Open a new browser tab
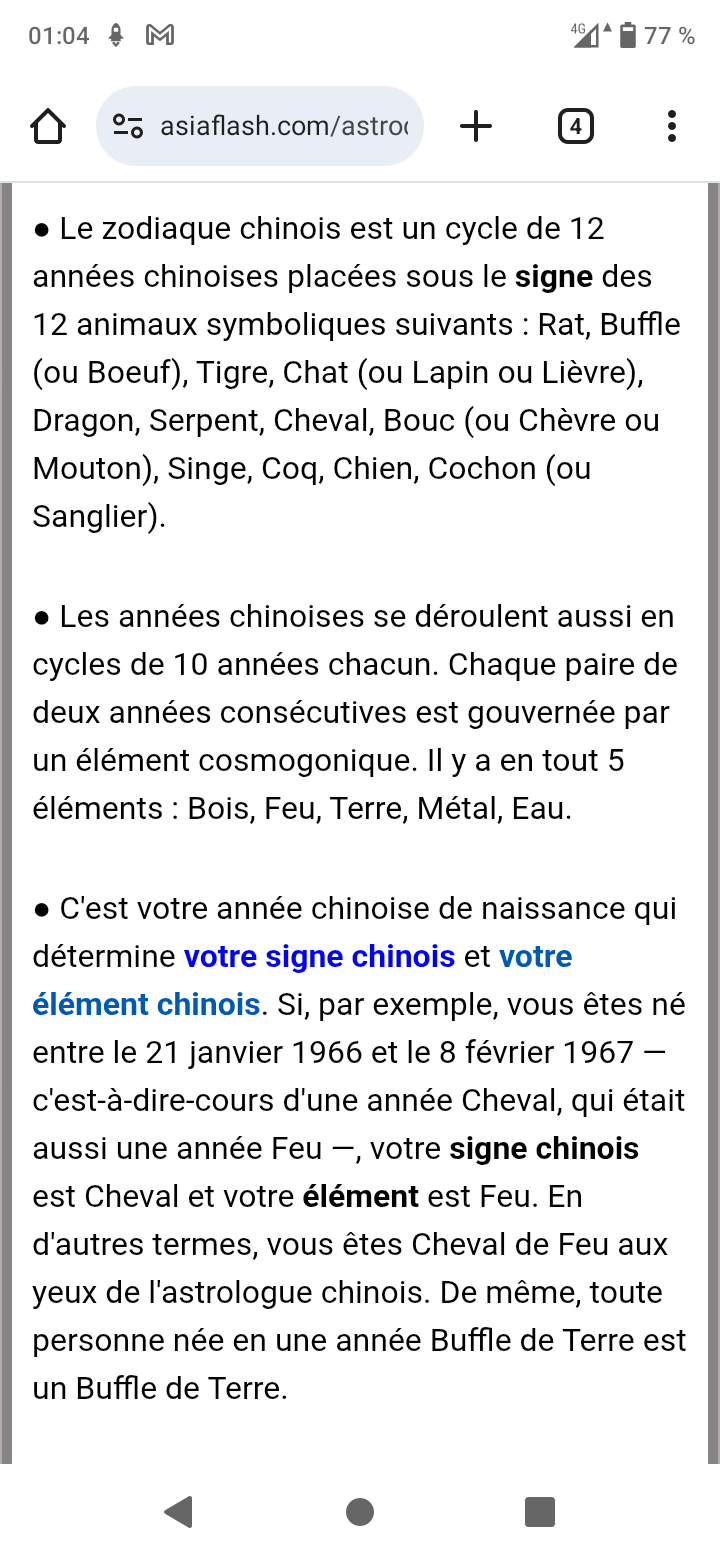The width and height of the screenshot is (720, 1560). click(x=476, y=127)
